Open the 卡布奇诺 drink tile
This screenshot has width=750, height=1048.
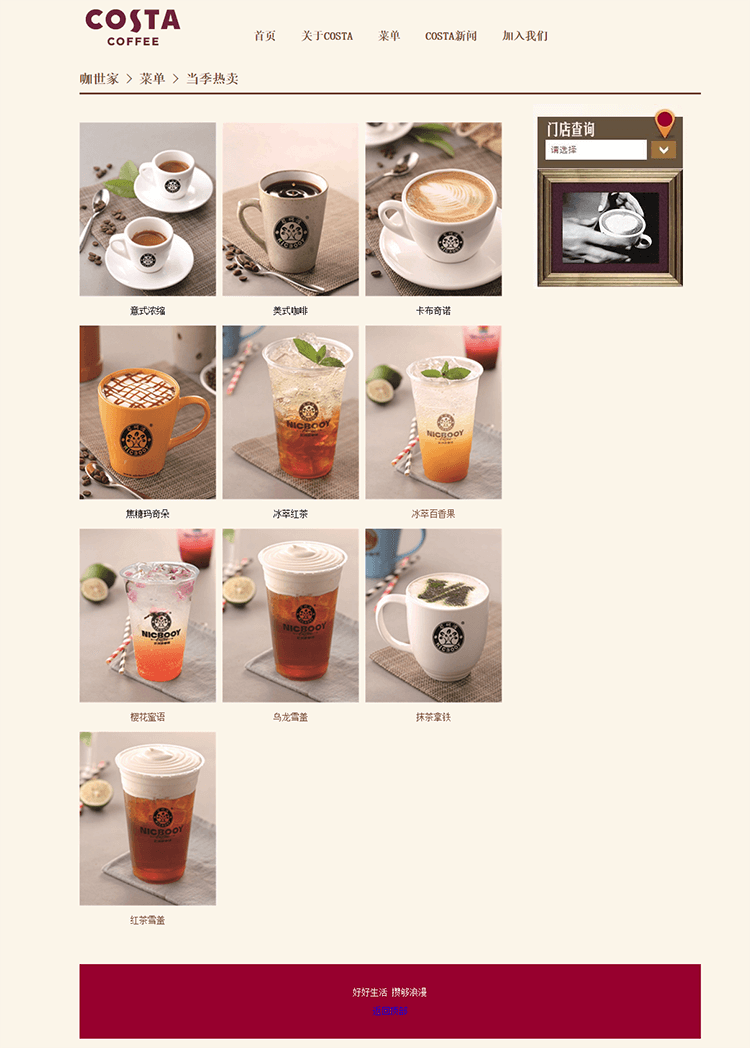433,209
